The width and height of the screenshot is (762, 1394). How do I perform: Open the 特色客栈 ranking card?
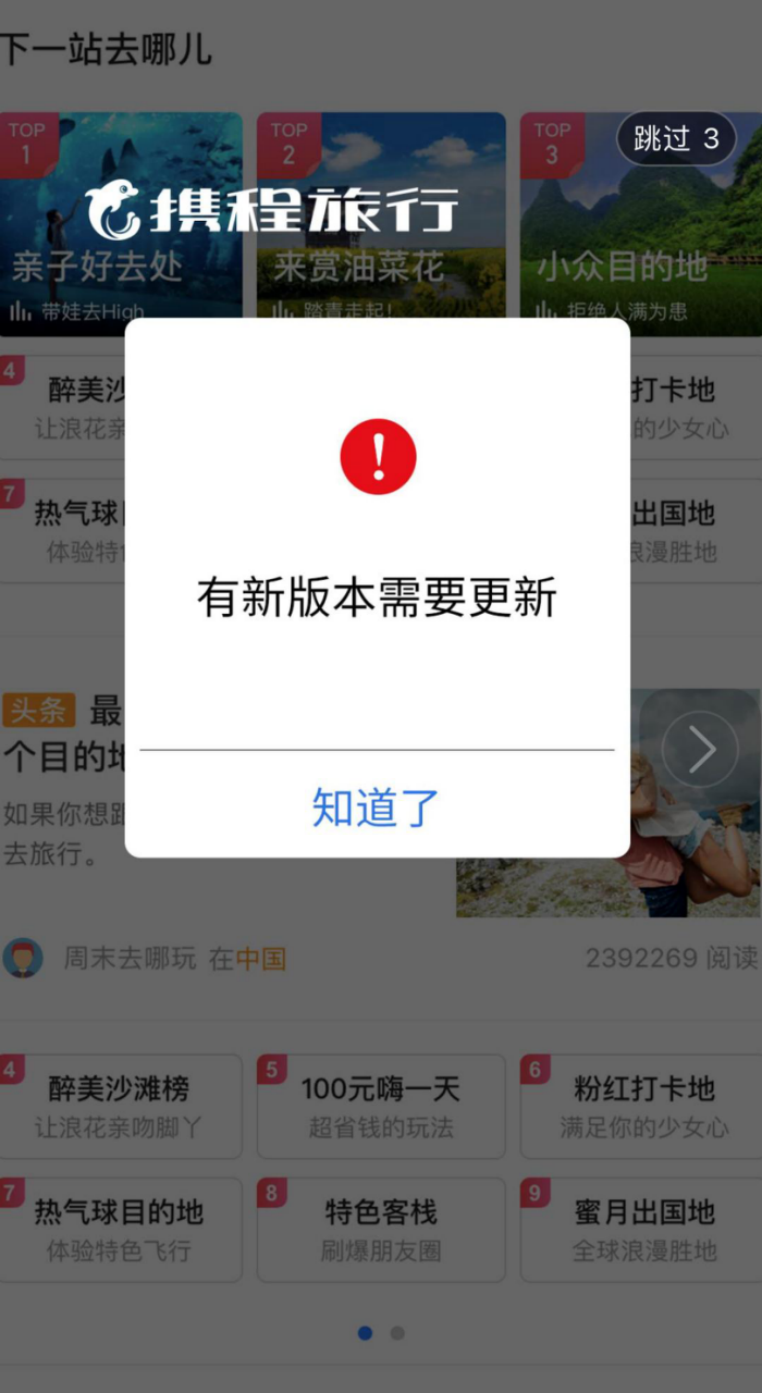tap(381, 1229)
